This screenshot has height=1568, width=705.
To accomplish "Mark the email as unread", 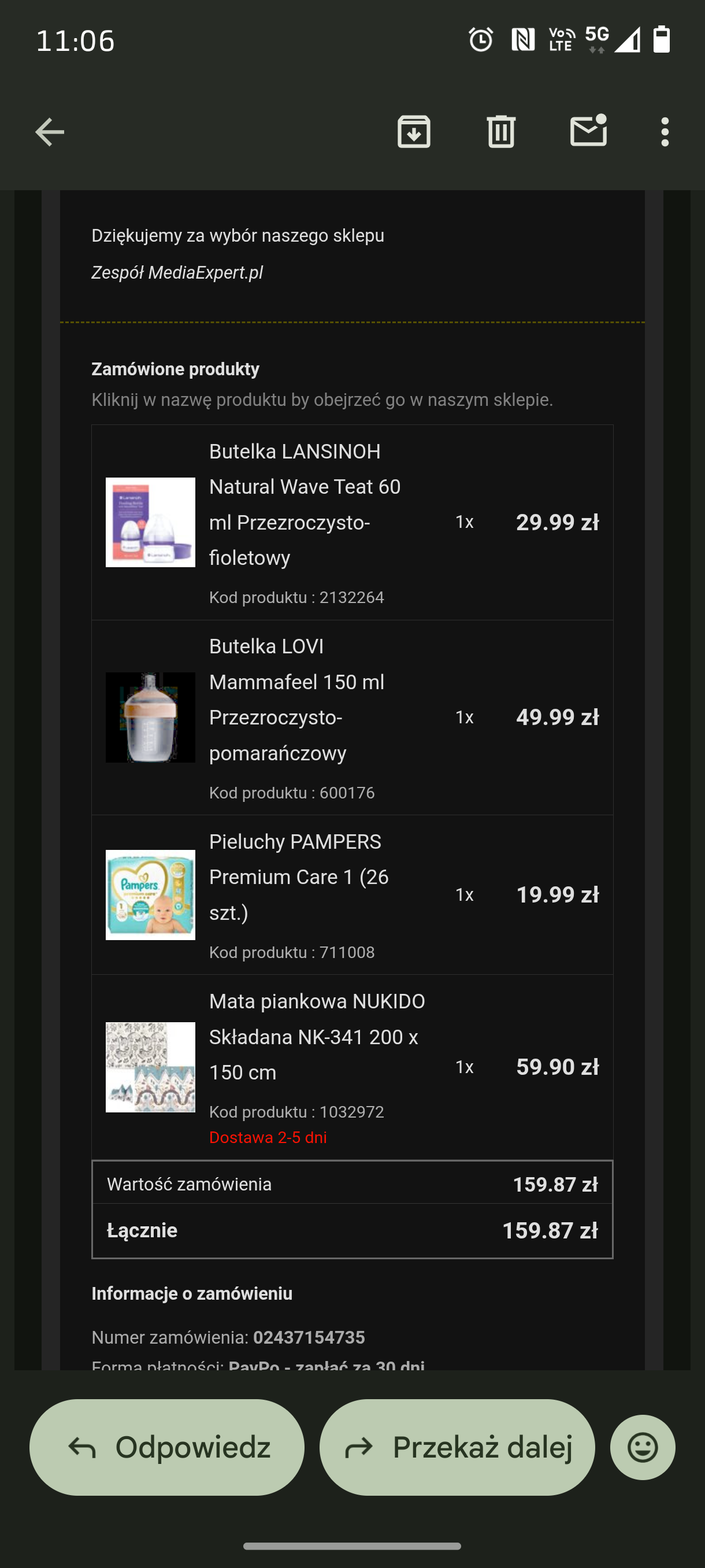I will pyautogui.click(x=588, y=130).
